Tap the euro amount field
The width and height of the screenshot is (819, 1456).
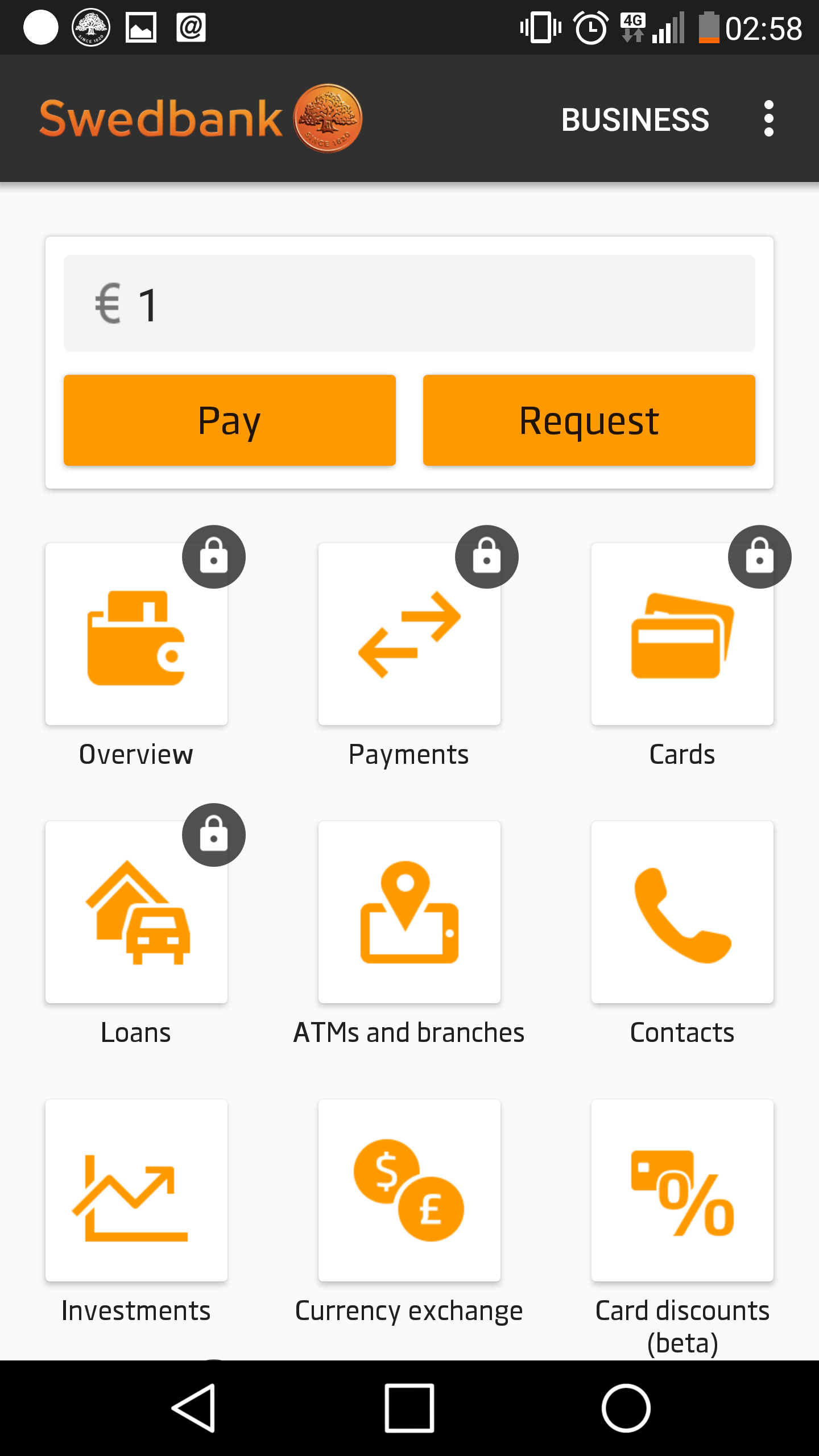[x=409, y=304]
